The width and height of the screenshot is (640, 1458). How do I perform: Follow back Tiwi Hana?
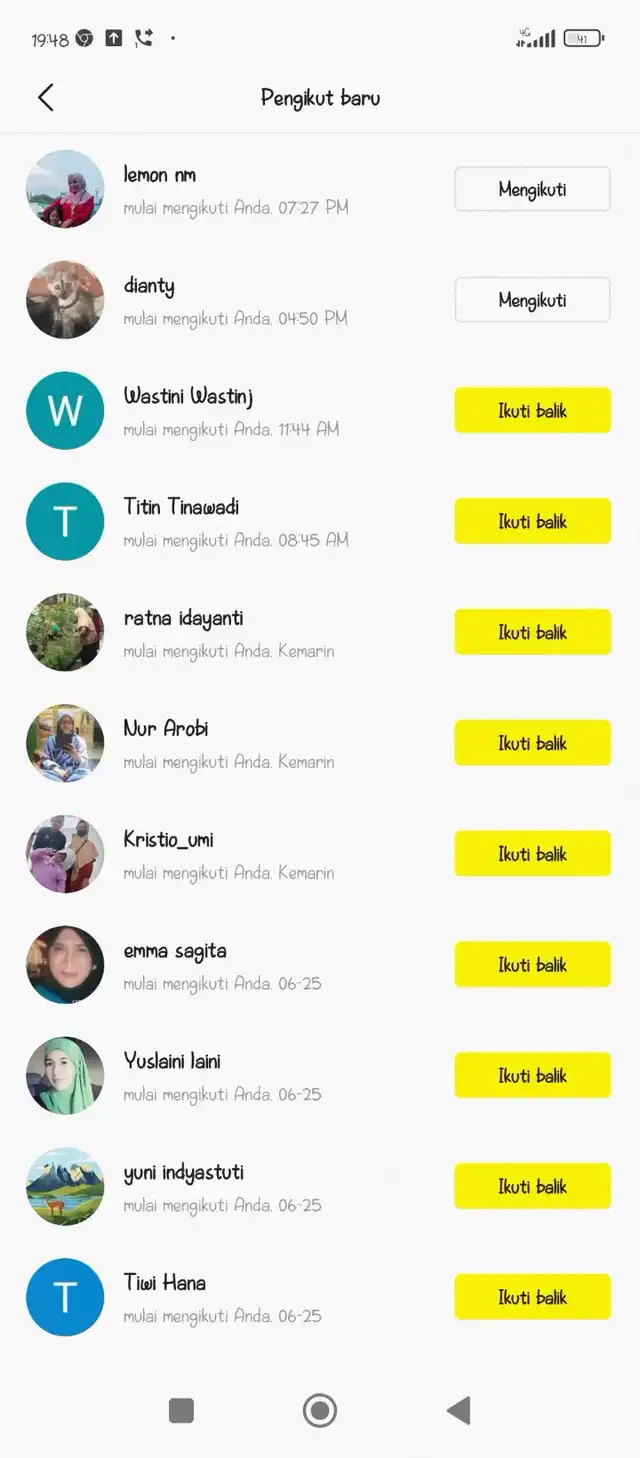point(532,1298)
